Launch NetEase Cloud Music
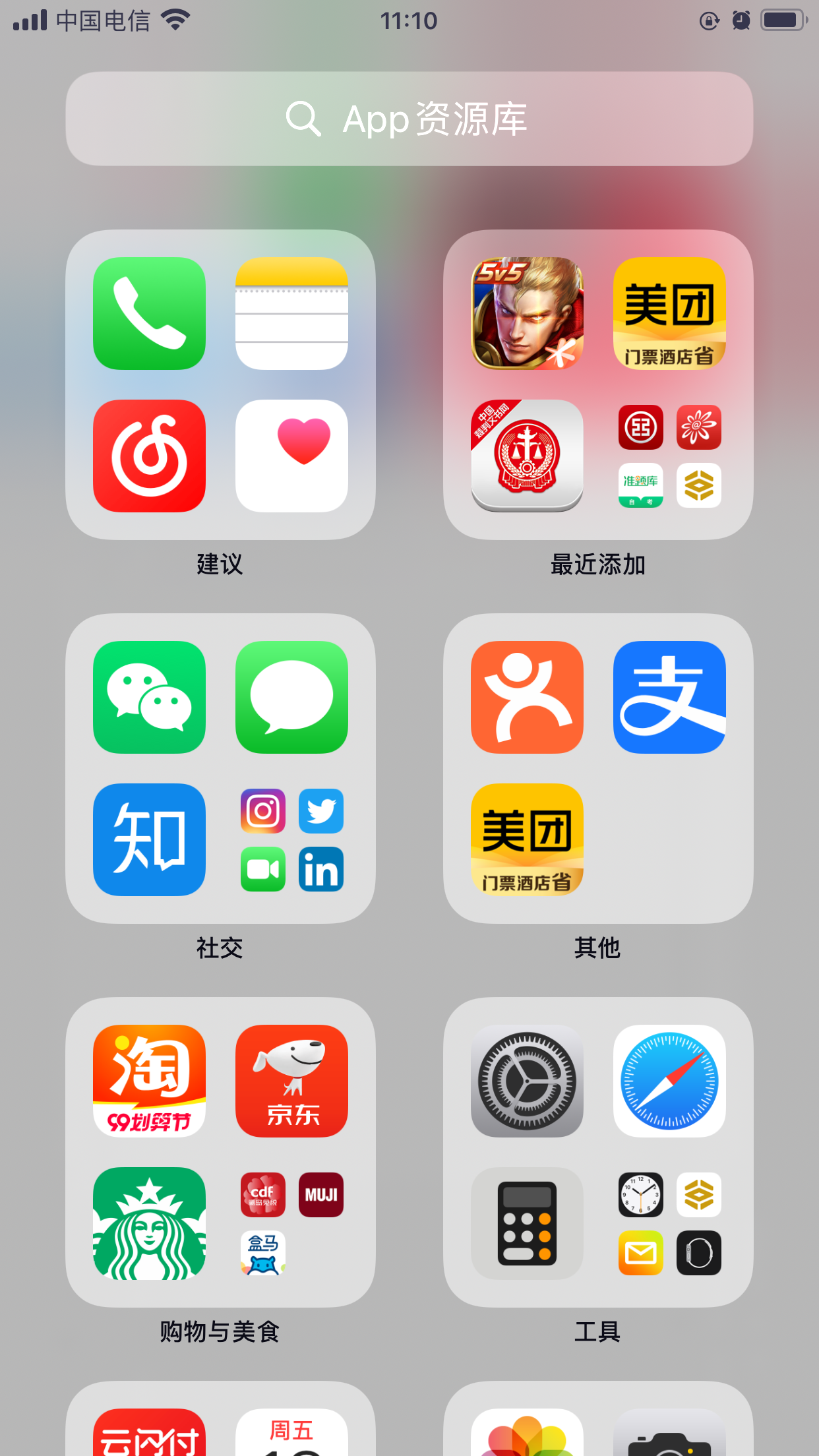Screen dimensions: 819x1456 coord(149,456)
